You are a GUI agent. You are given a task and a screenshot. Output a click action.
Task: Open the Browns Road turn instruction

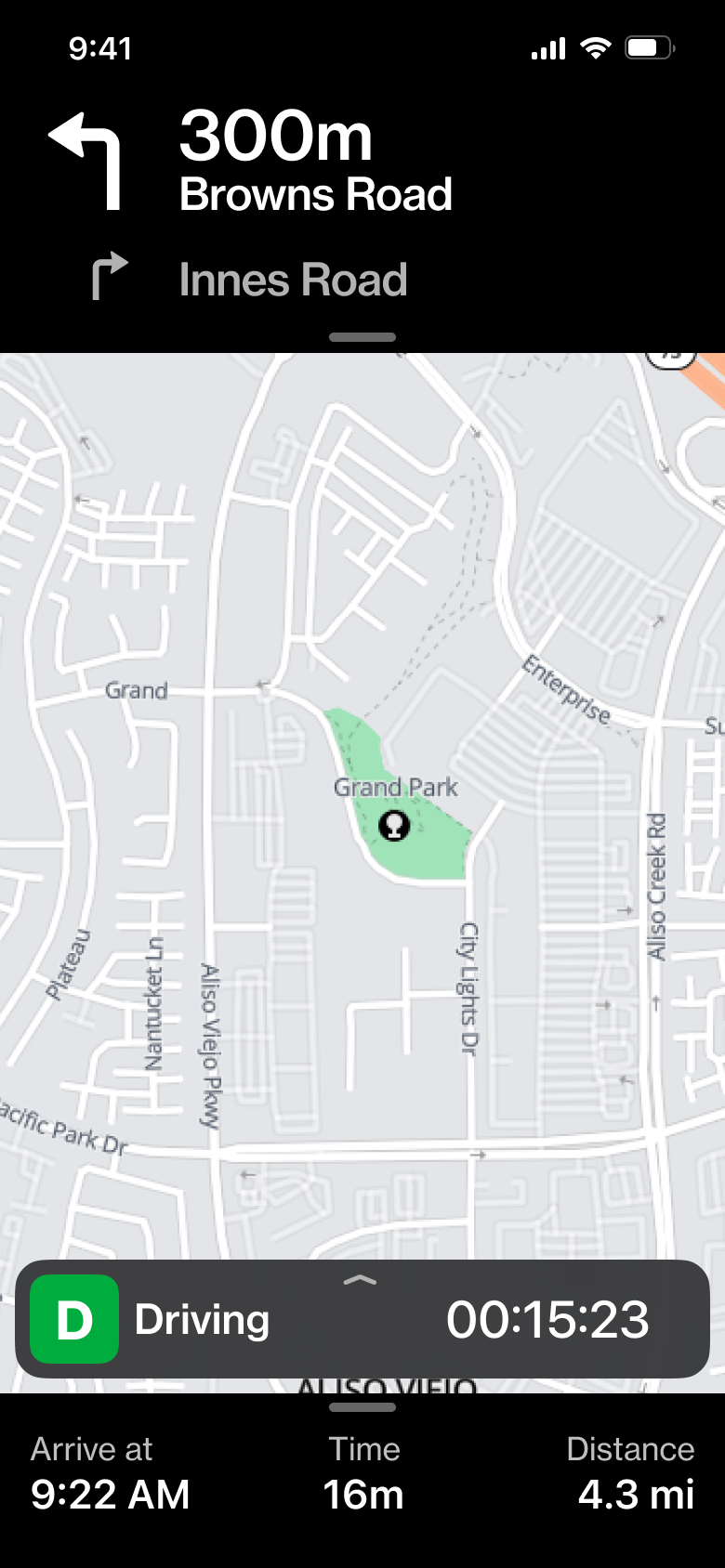(315, 161)
